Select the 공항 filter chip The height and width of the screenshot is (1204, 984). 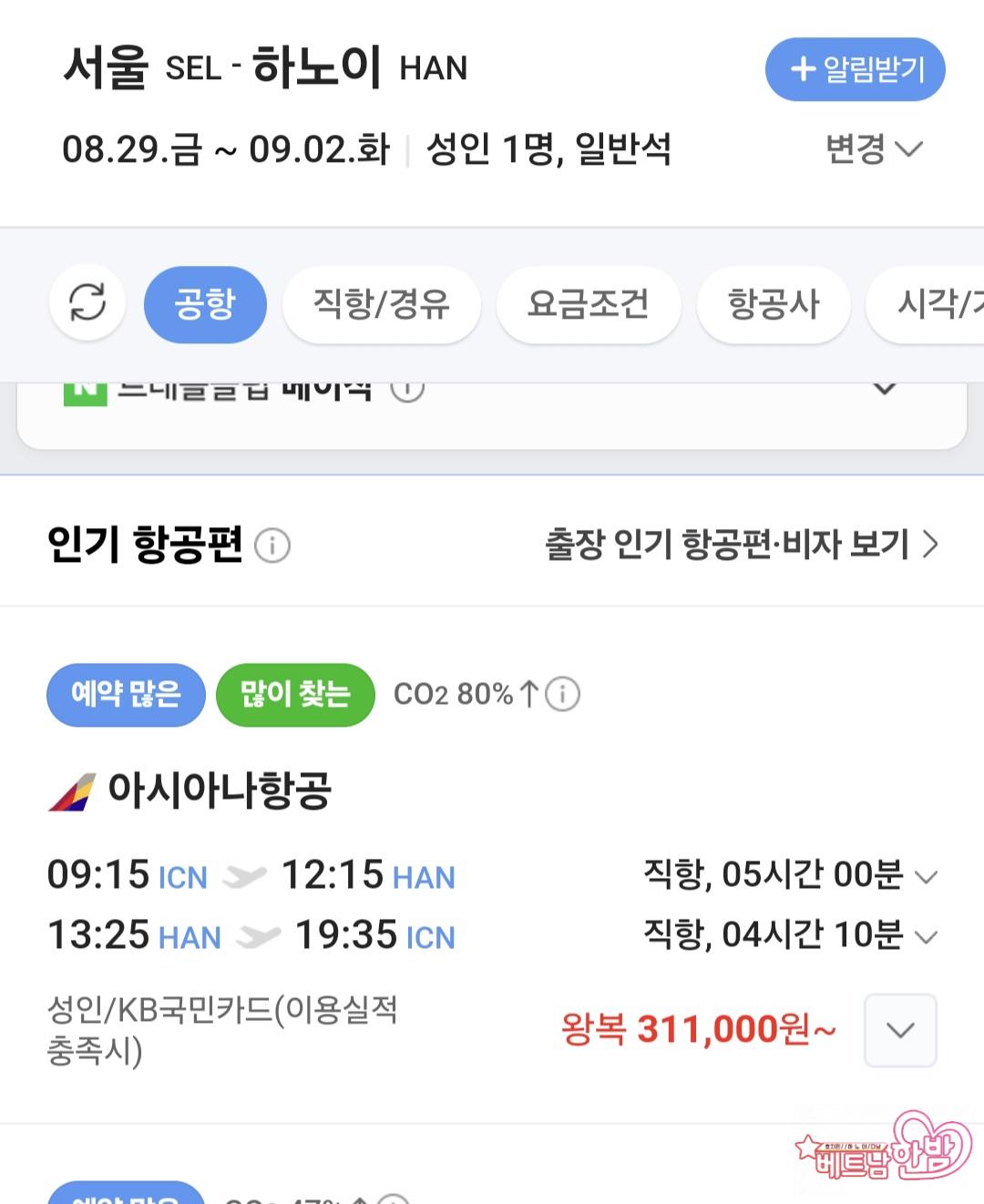pyautogui.click(x=205, y=304)
